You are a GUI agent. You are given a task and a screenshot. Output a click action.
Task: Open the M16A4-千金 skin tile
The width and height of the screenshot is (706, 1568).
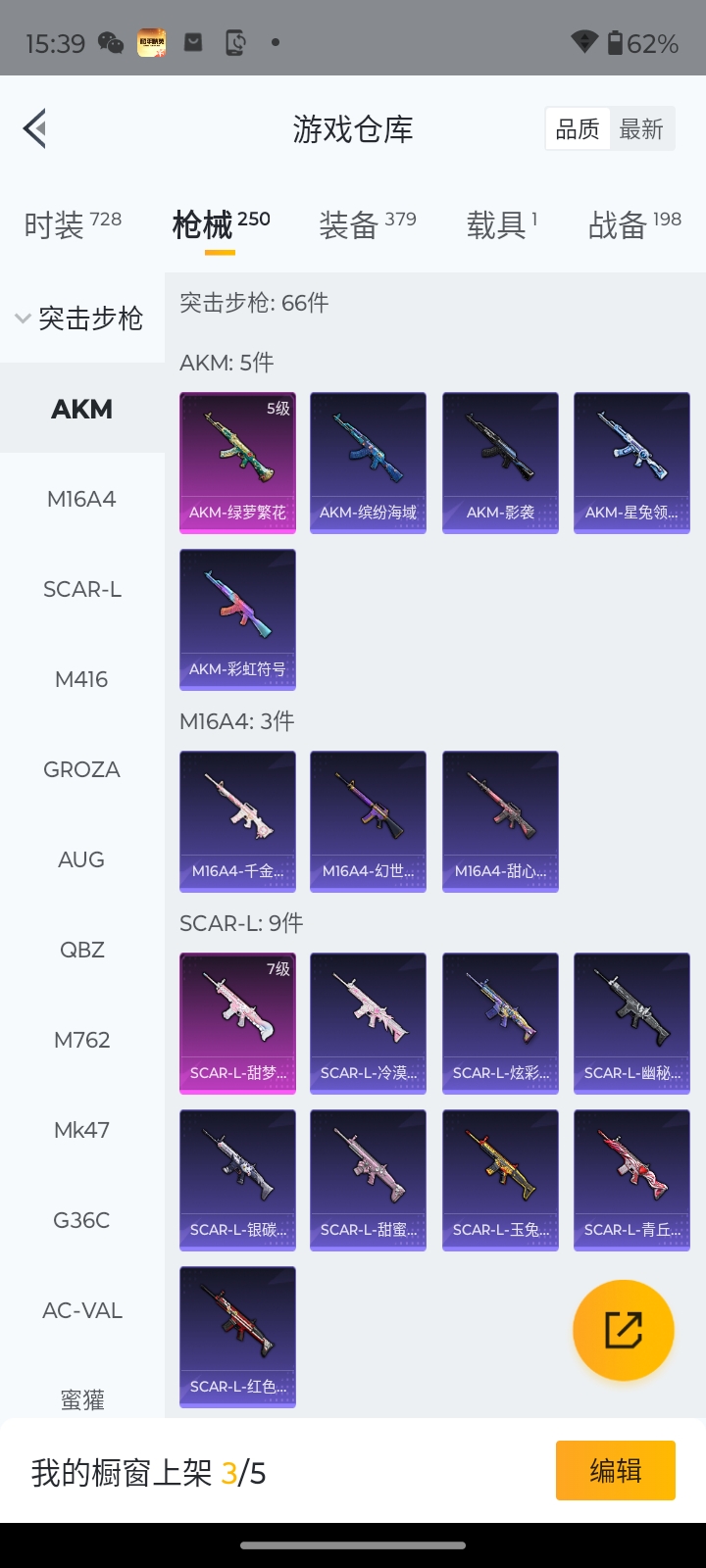[237, 821]
